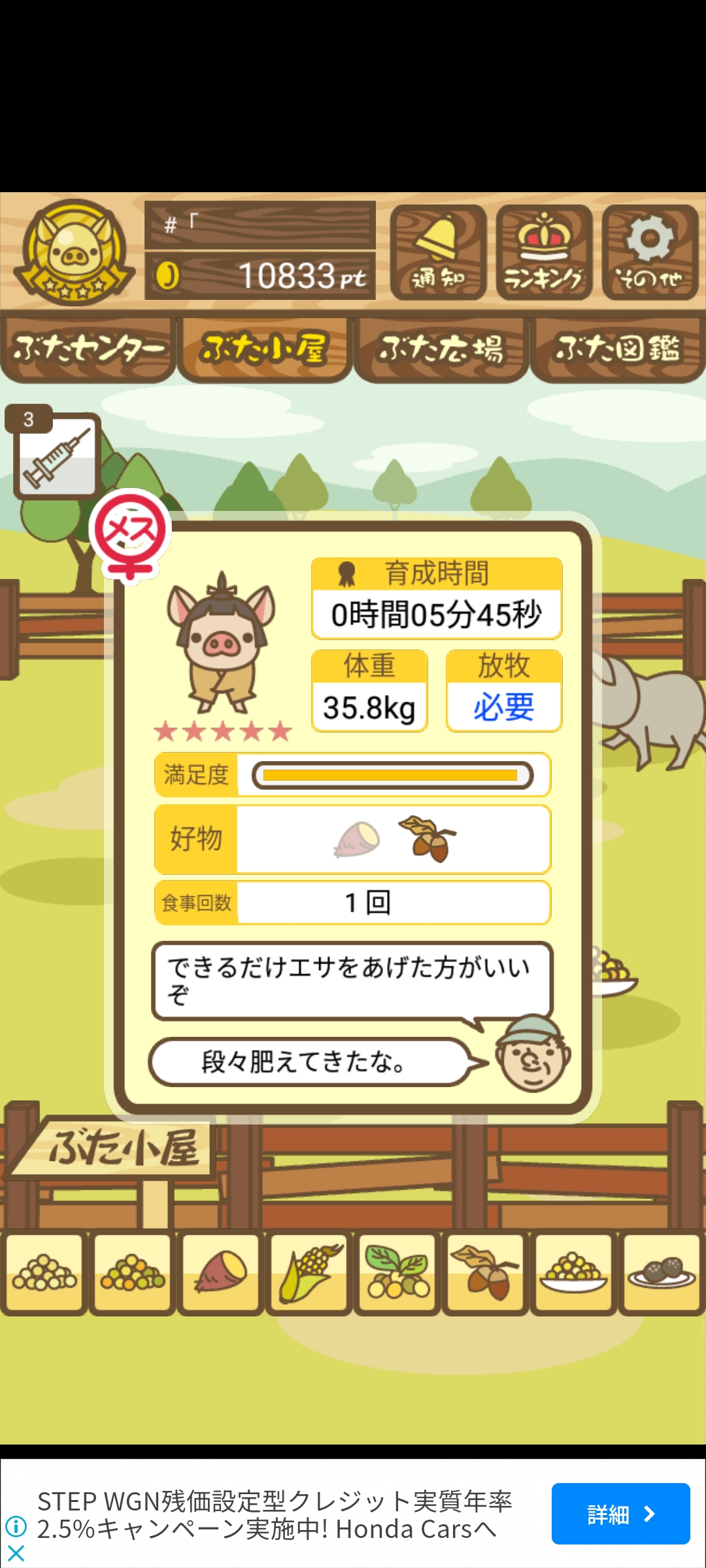The height and width of the screenshot is (1568, 706).
Task: Choose the leafy berries food
Action: tap(397, 1272)
